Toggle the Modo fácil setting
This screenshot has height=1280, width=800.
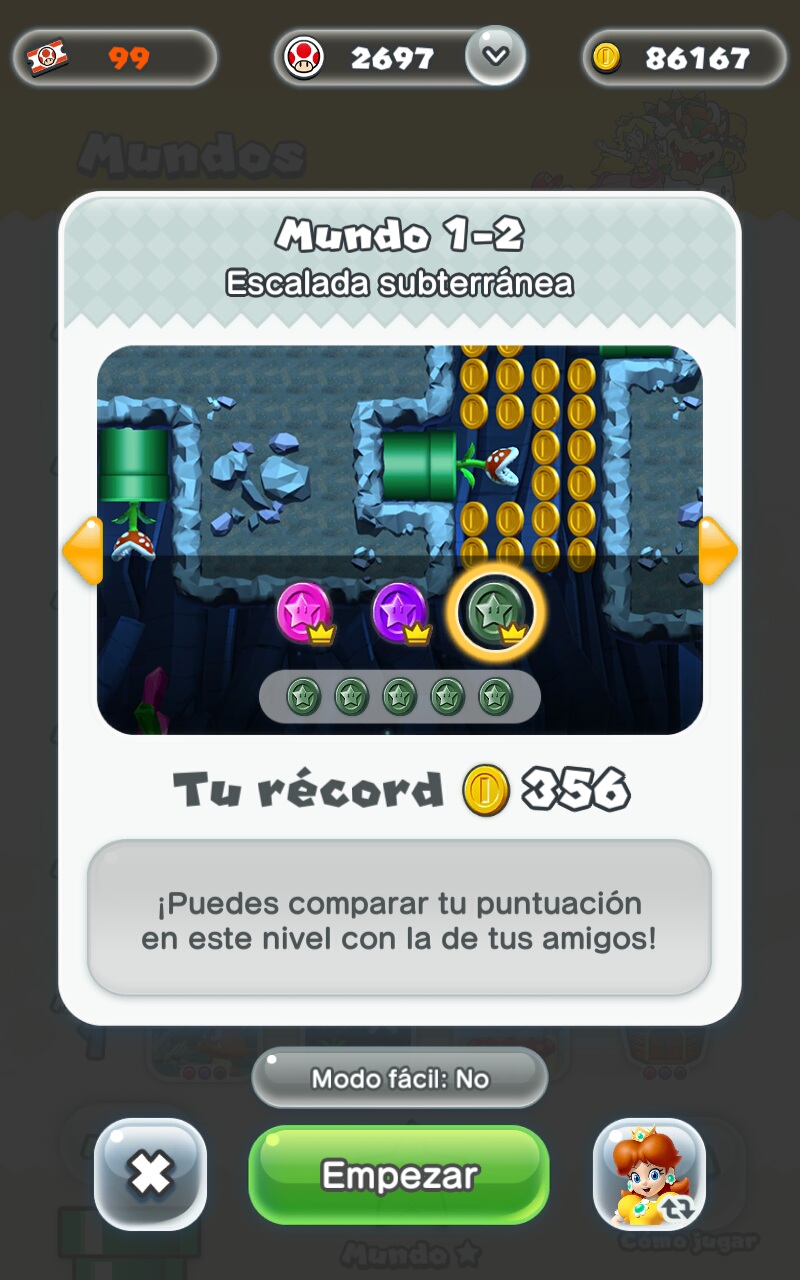[399, 1079]
